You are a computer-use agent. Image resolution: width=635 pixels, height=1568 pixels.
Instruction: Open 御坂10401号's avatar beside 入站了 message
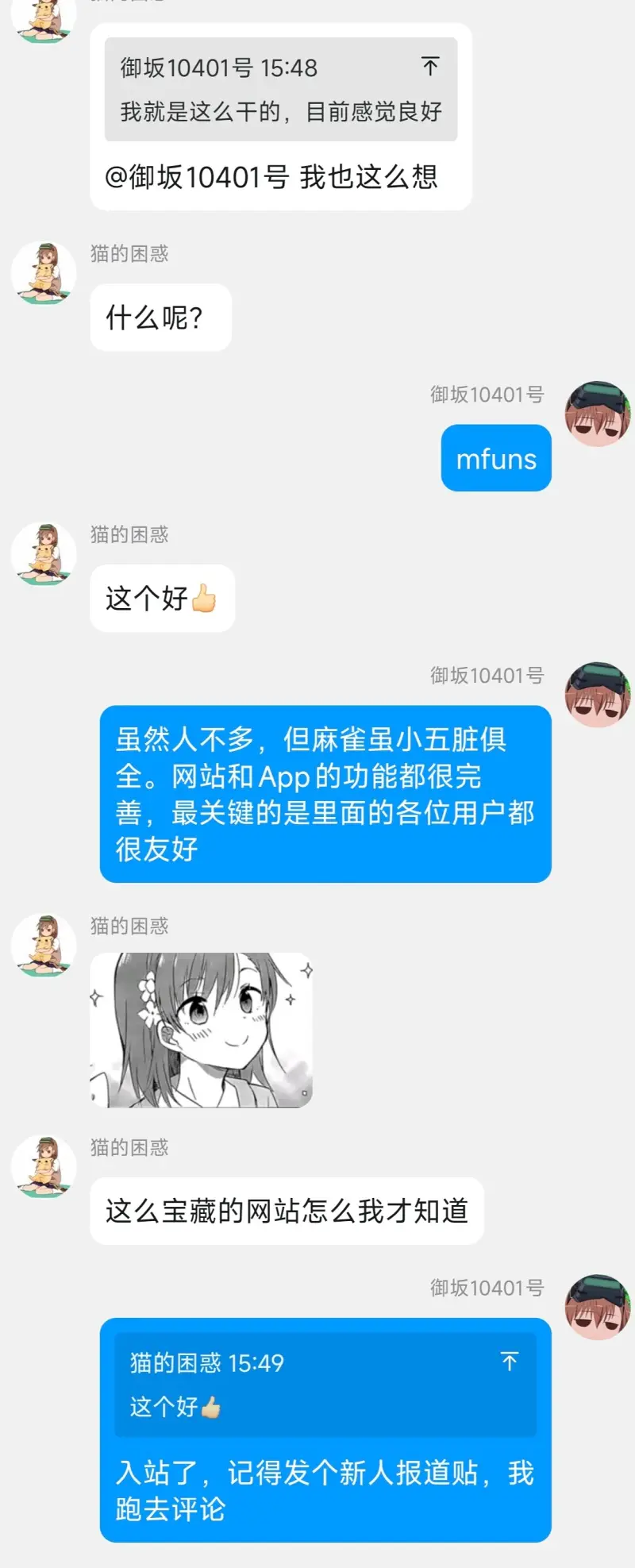597,1307
